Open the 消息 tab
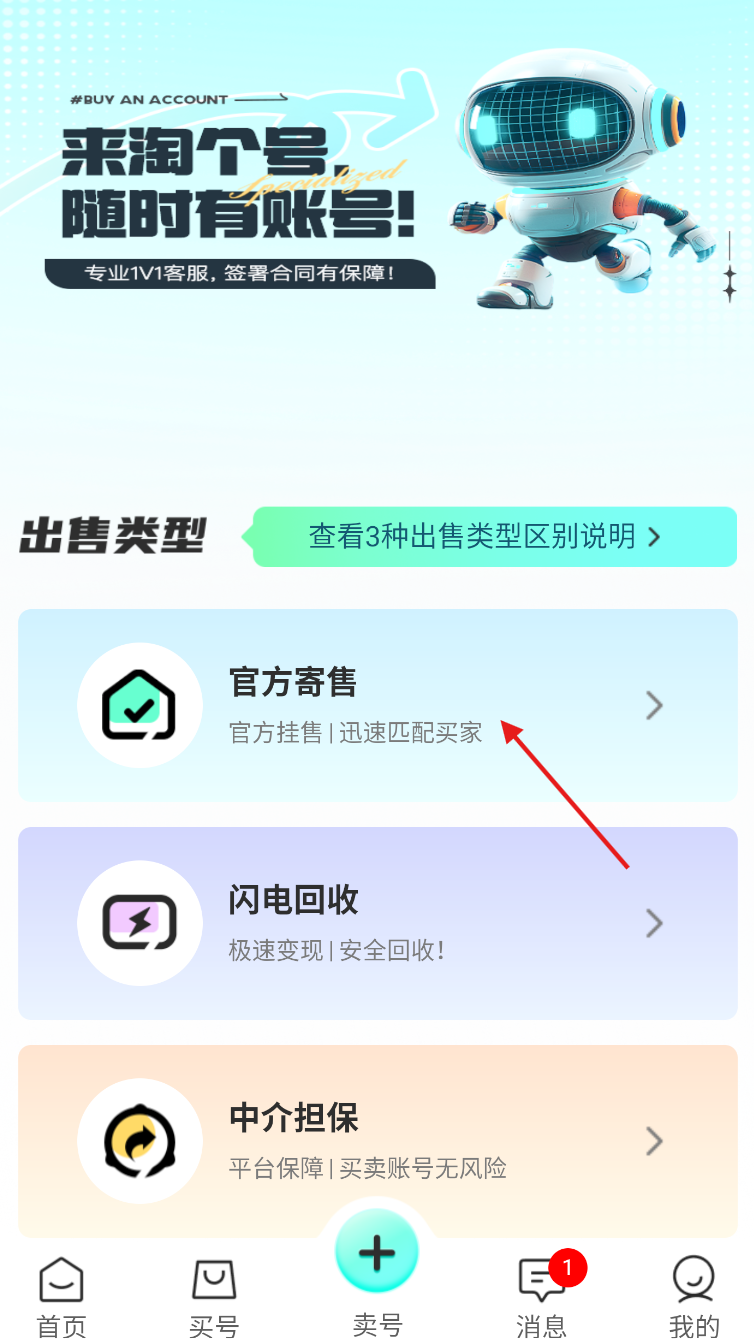The width and height of the screenshot is (754, 1342). [x=541, y=1297]
